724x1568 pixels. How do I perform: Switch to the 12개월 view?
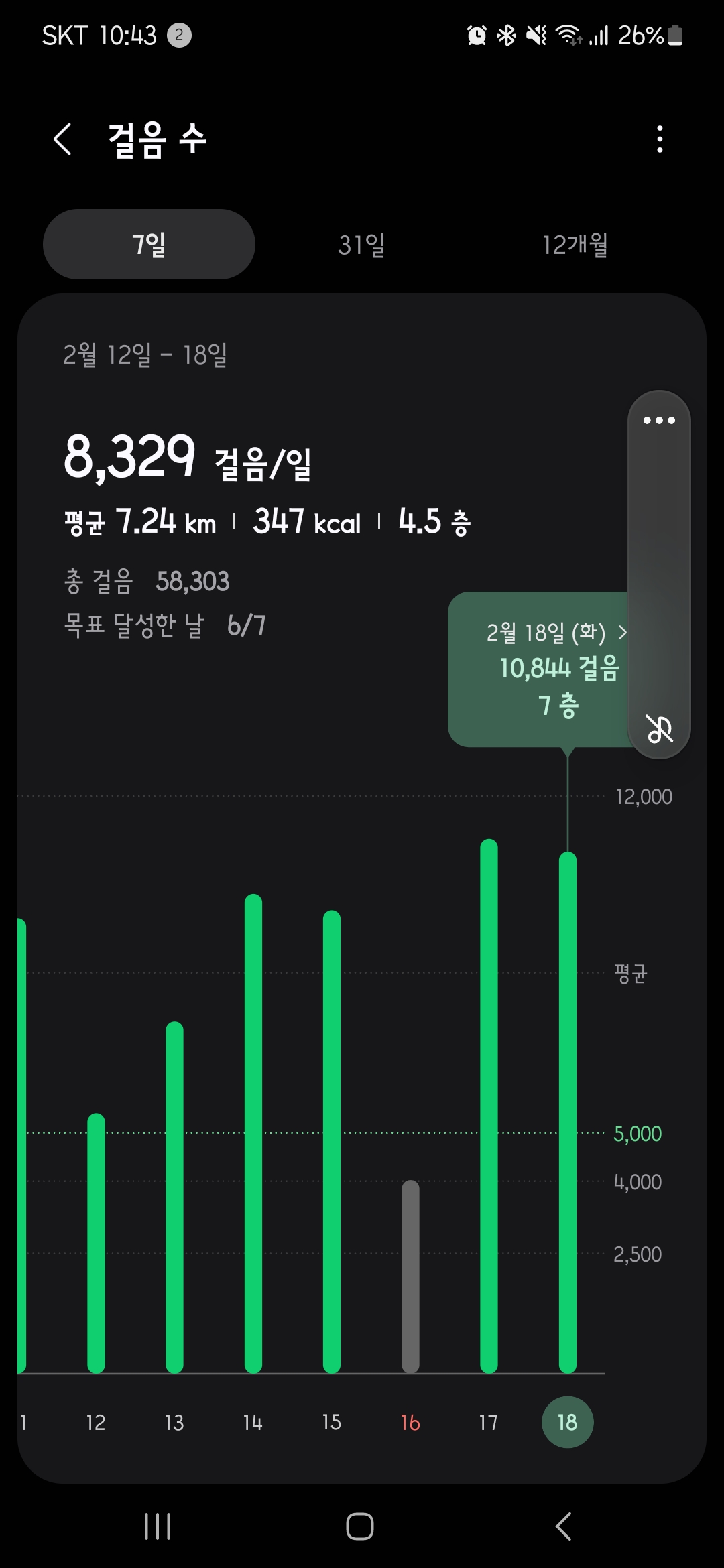click(575, 245)
